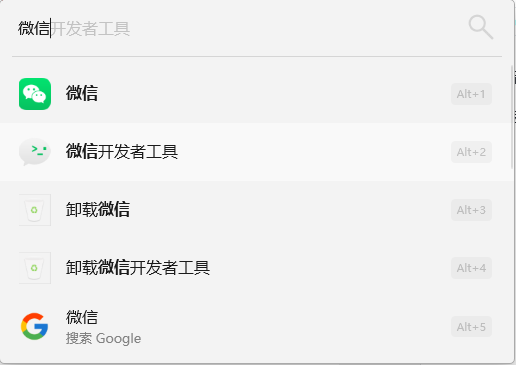516x365 pixels.
Task: Tap the magnifier search icon
Action: coord(481,27)
